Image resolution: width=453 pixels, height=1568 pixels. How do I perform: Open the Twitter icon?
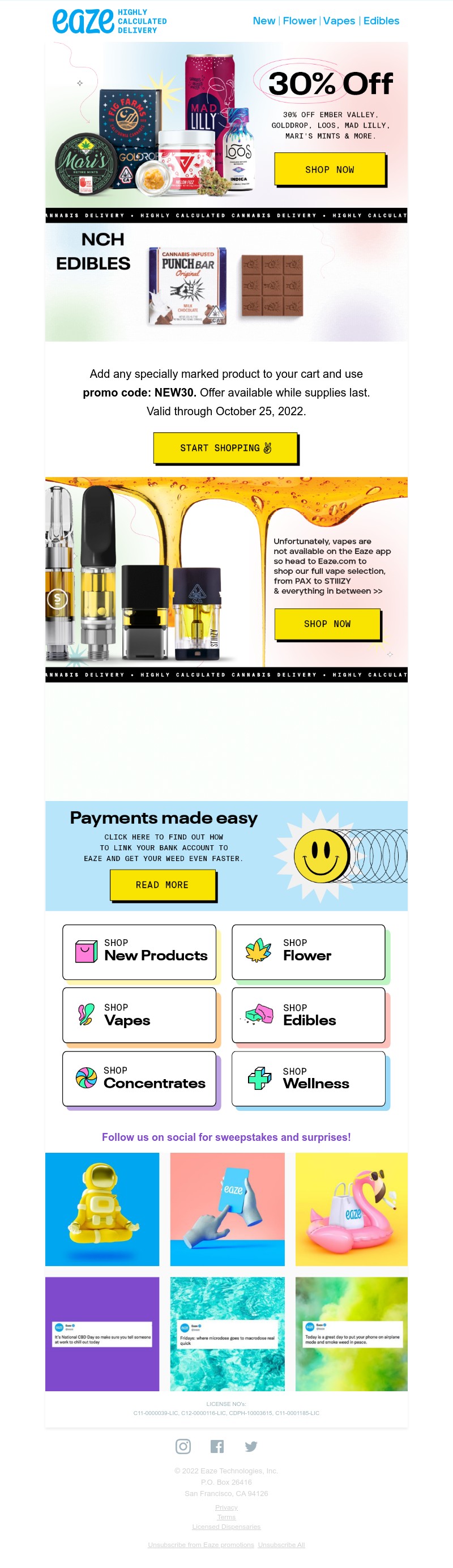coord(250,1446)
